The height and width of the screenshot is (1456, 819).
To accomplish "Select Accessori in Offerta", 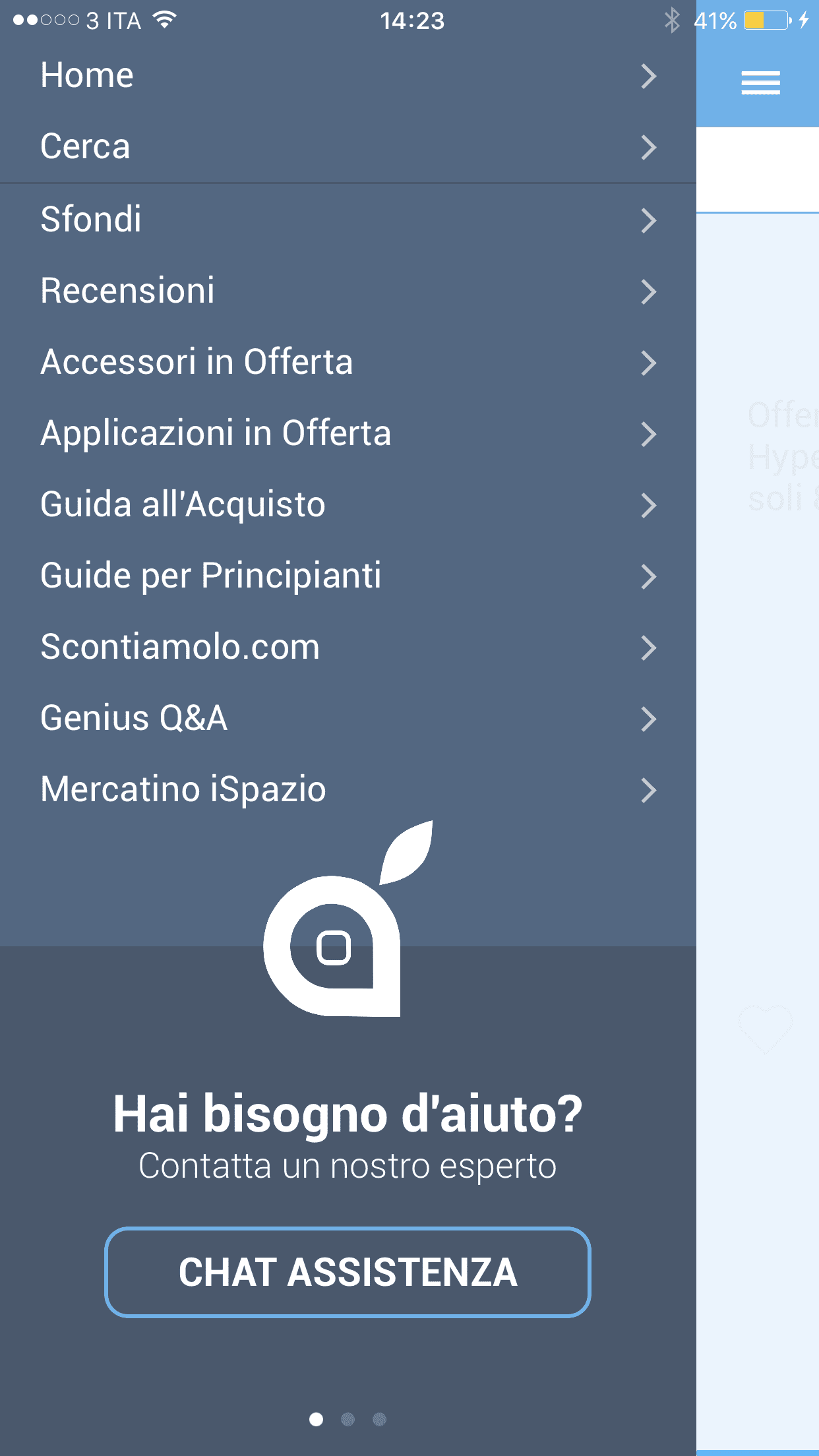I will pos(348,361).
